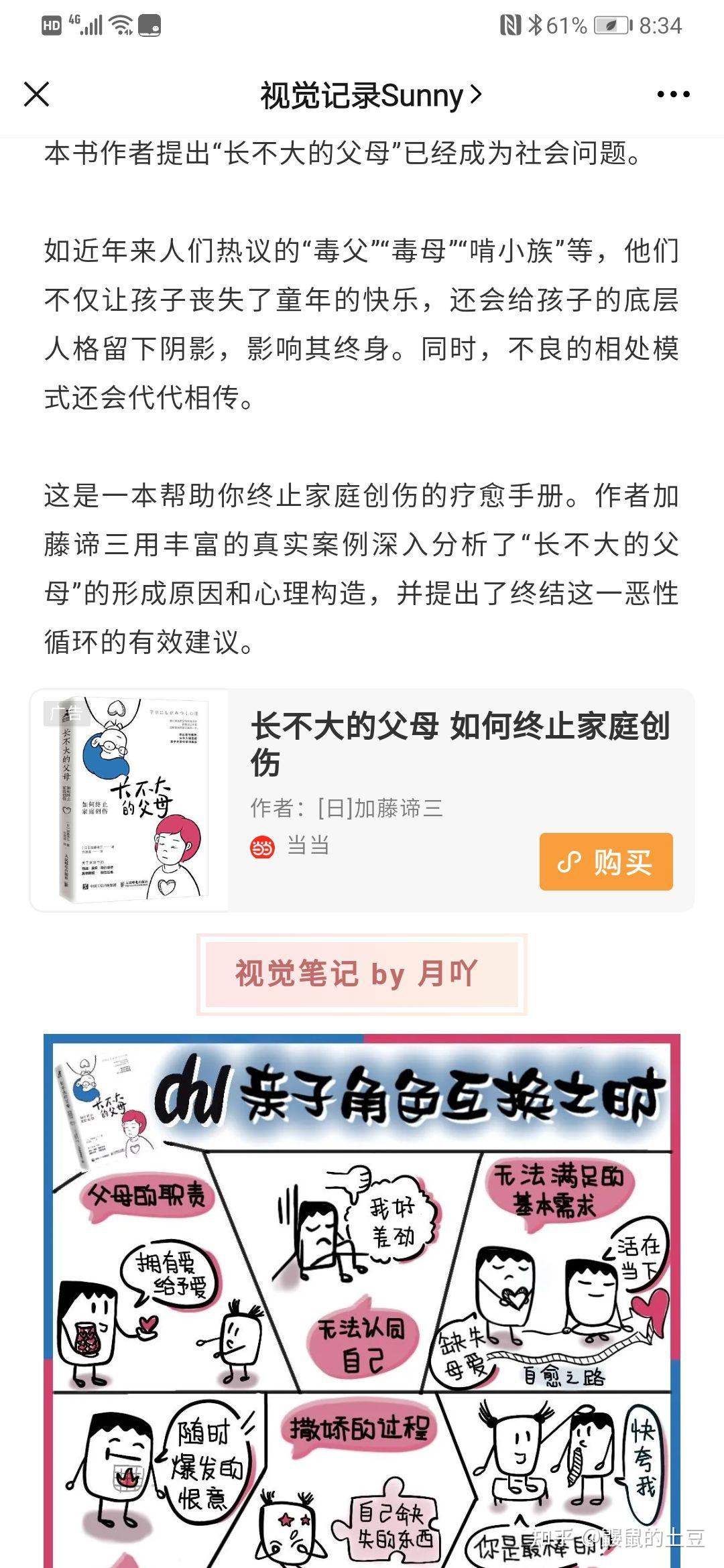View the 亲子角色互换之时 visual note image

362,1301
